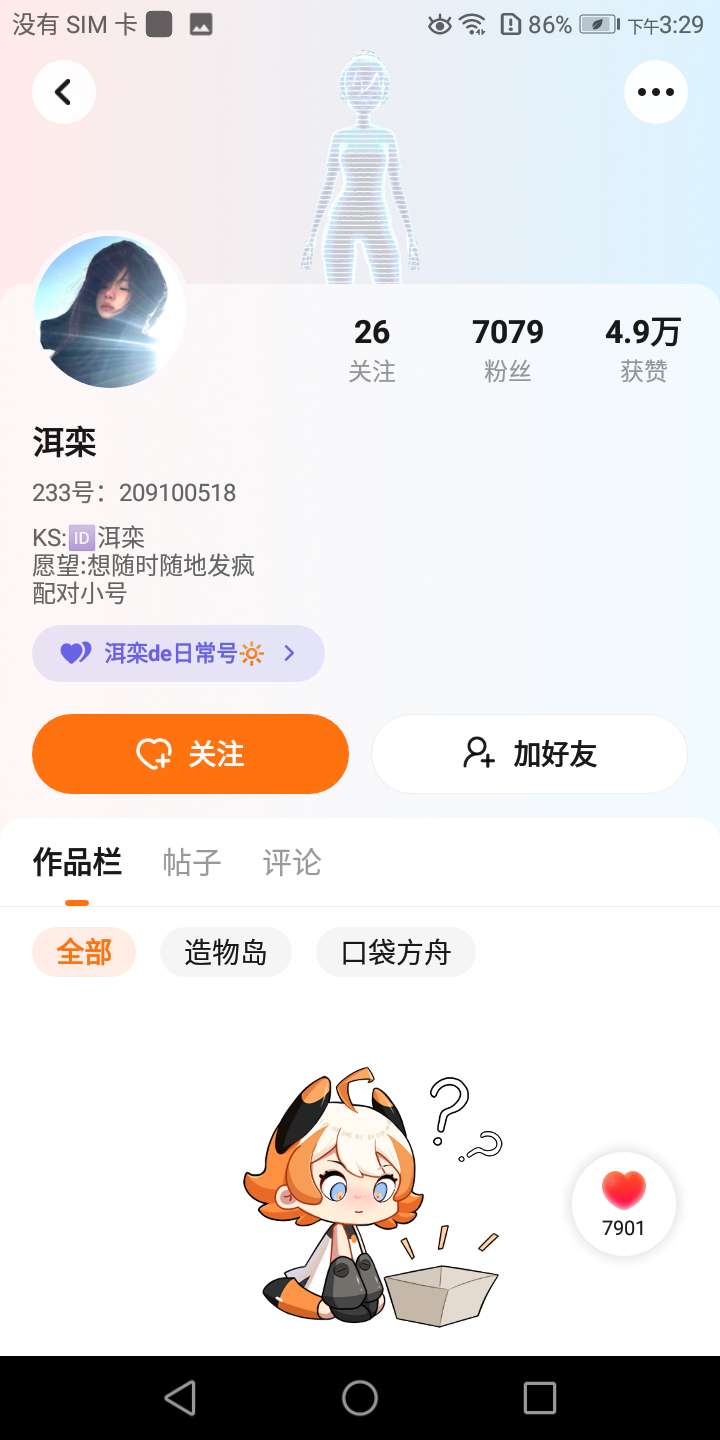Select the 作品栏 tab
The width and height of the screenshot is (720, 1440).
77,862
